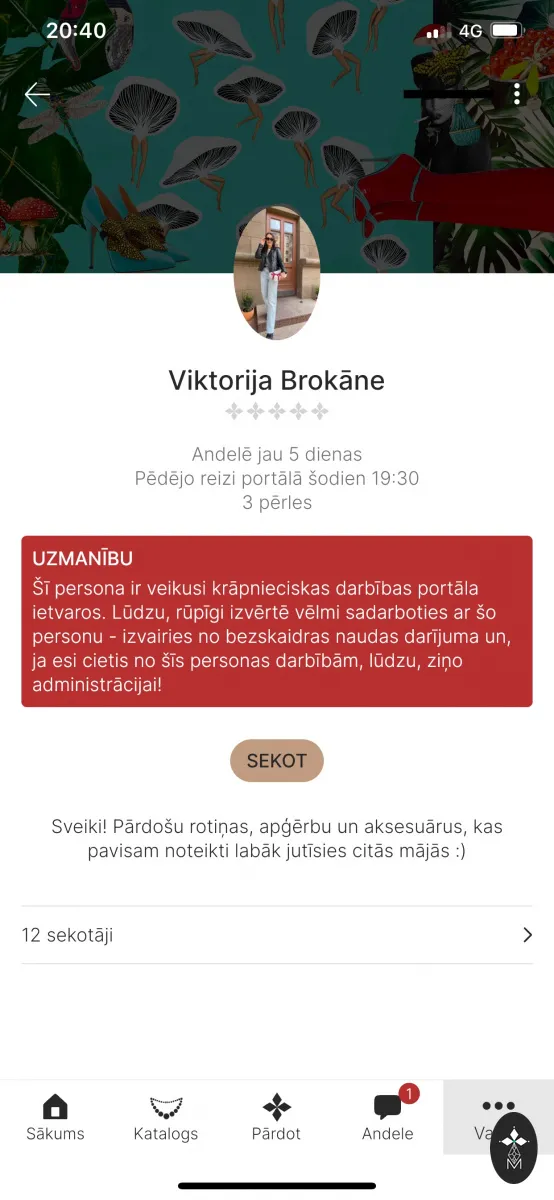
Task: Switch to the Sākums tab
Action: pos(55,1118)
